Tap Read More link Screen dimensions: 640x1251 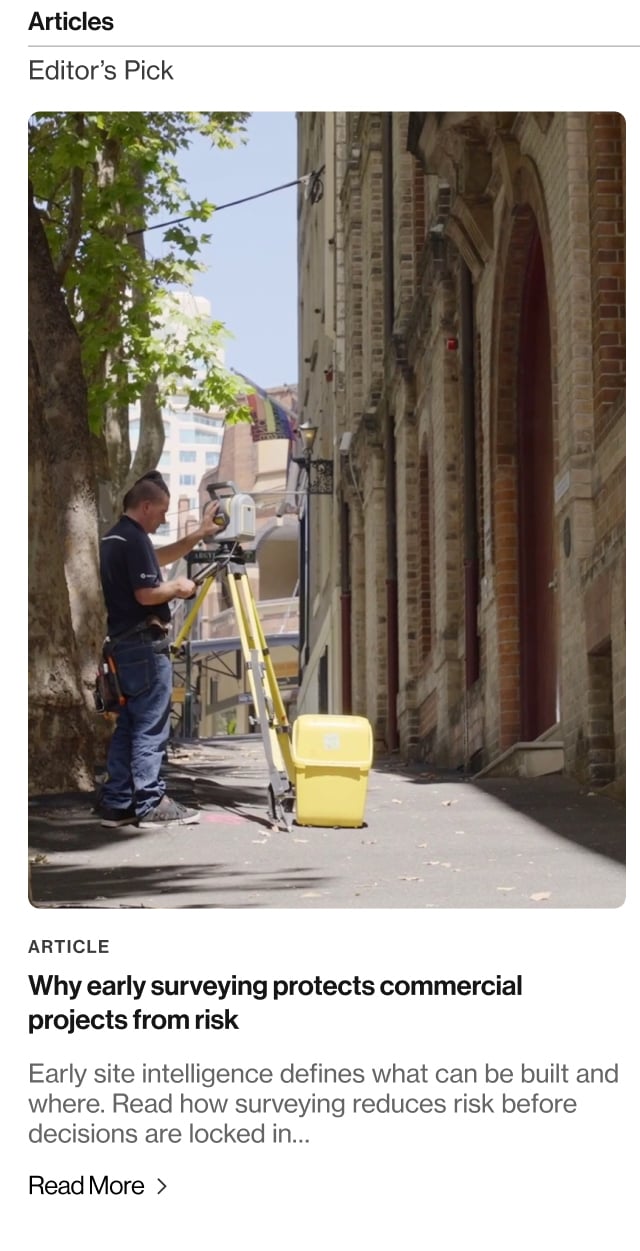(x=97, y=1186)
